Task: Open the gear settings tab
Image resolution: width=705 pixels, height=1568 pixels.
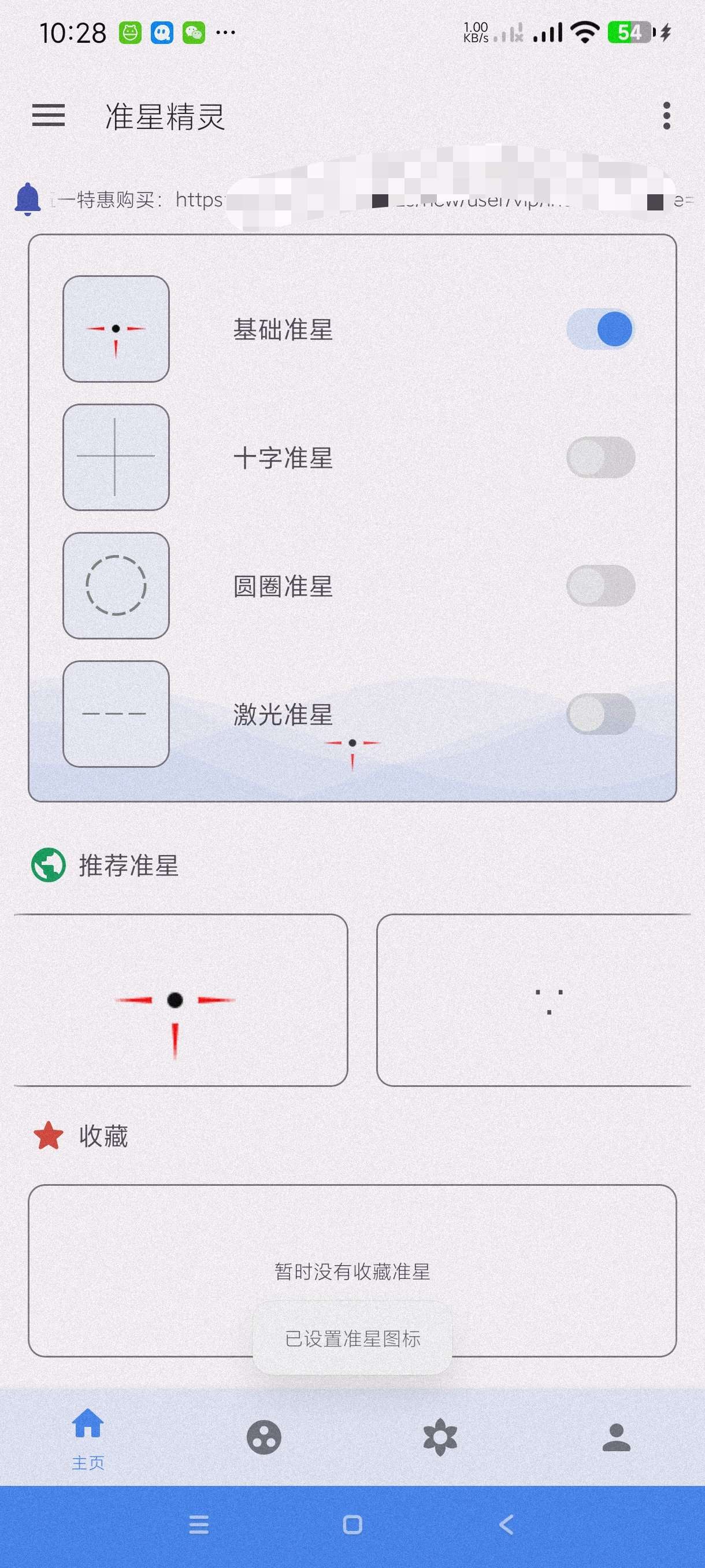Action: pyautogui.click(x=440, y=1438)
